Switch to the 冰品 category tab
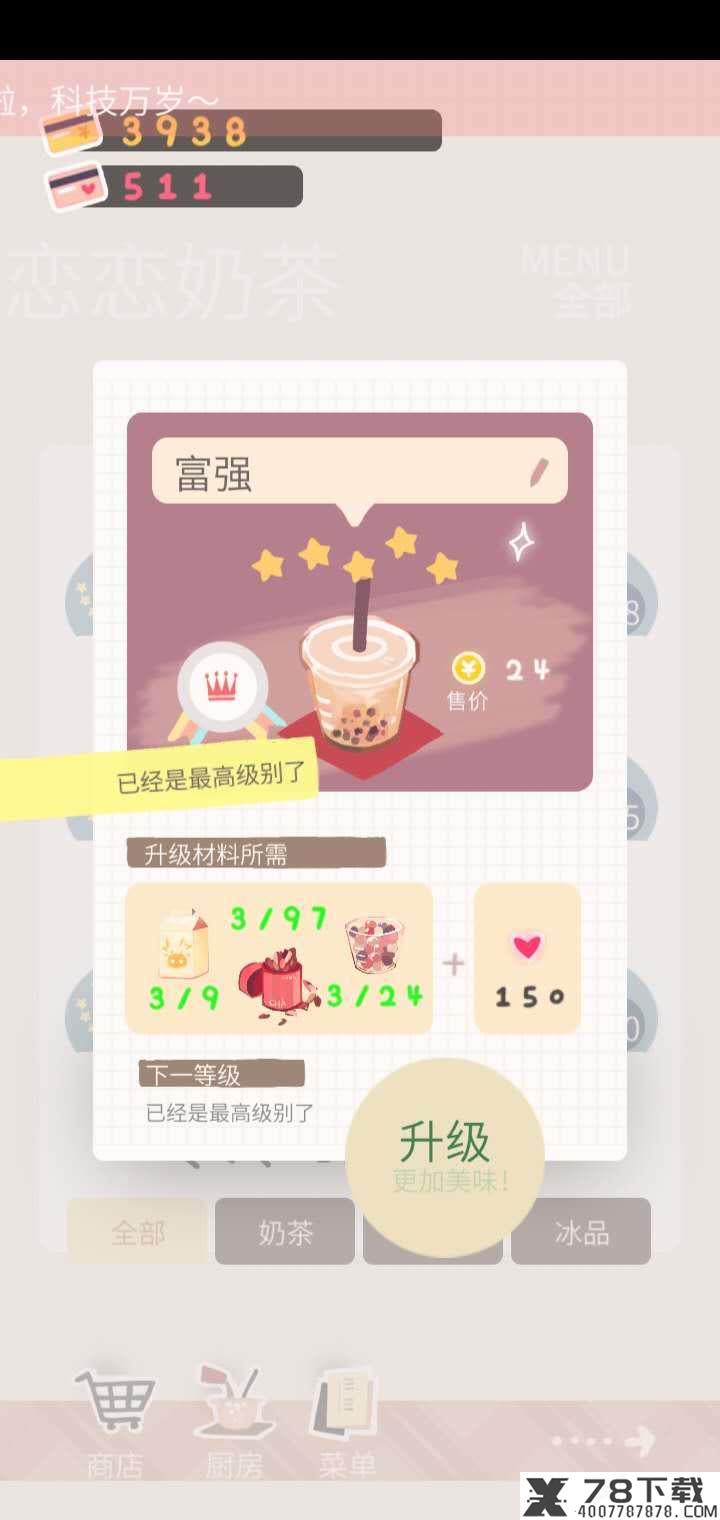The image size is (720, 1520). [x=581, y=1232]
